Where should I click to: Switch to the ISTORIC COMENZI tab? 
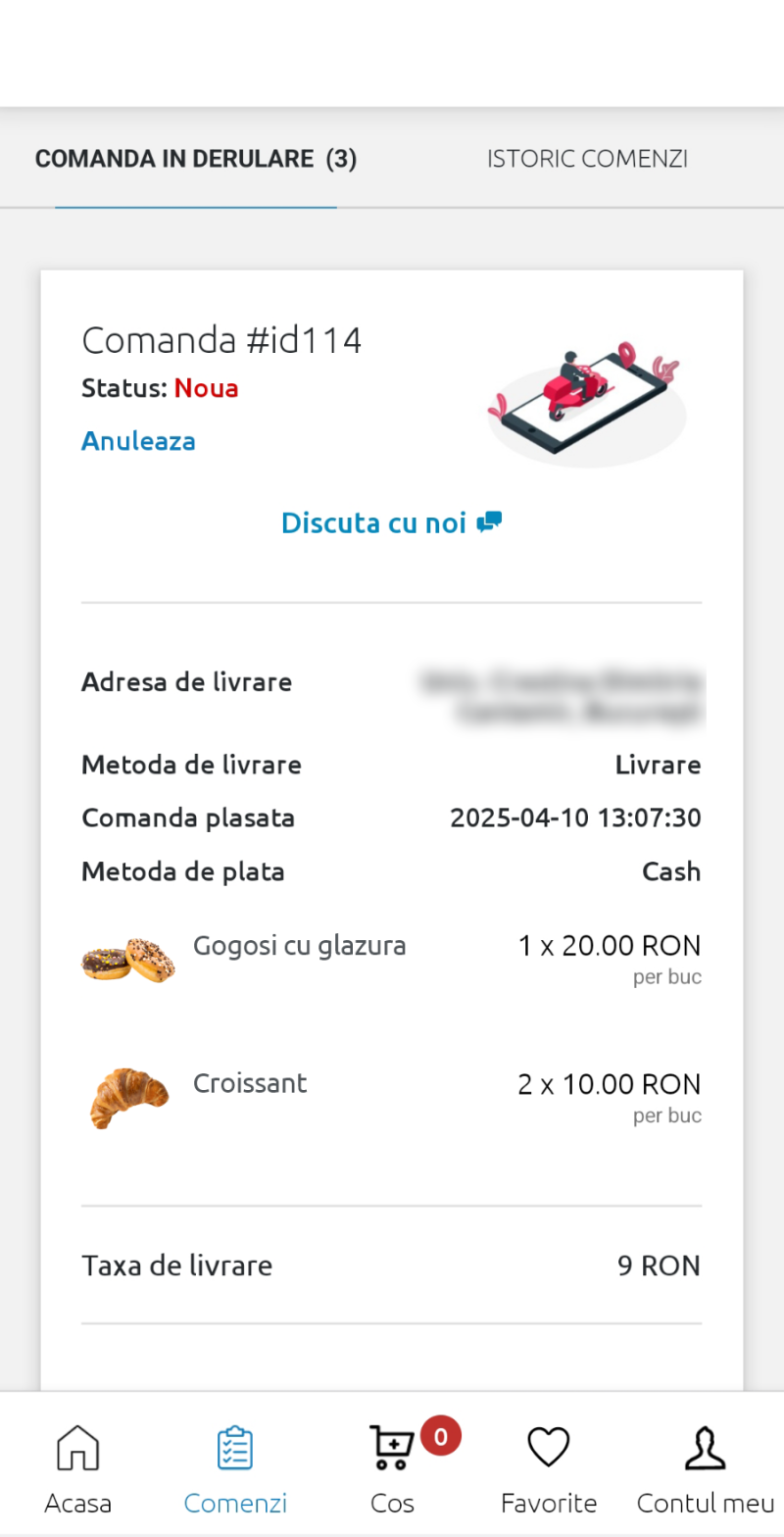click(x=586, y=158)
